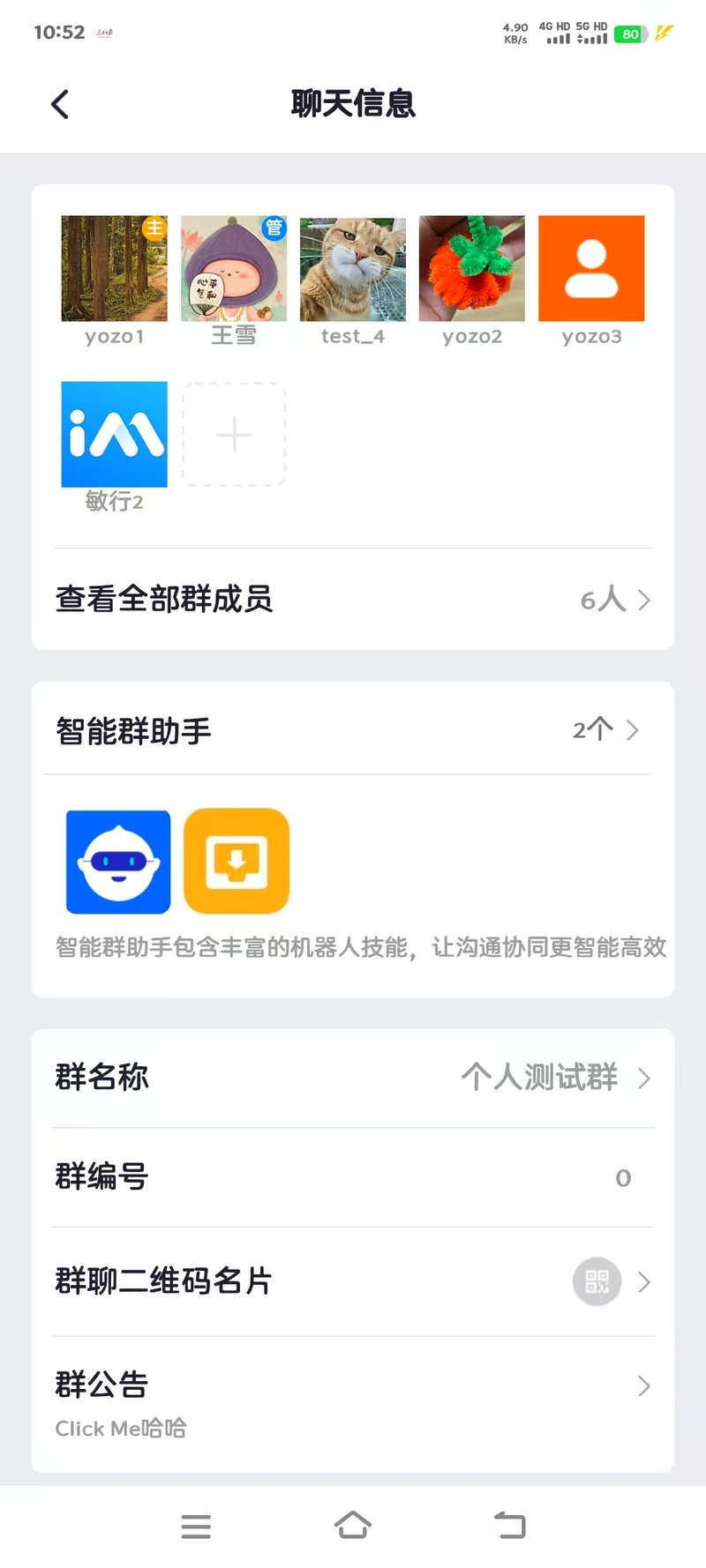View member yozo3's profile
The height and width of the screenshot is (1568, 706).
591,269
